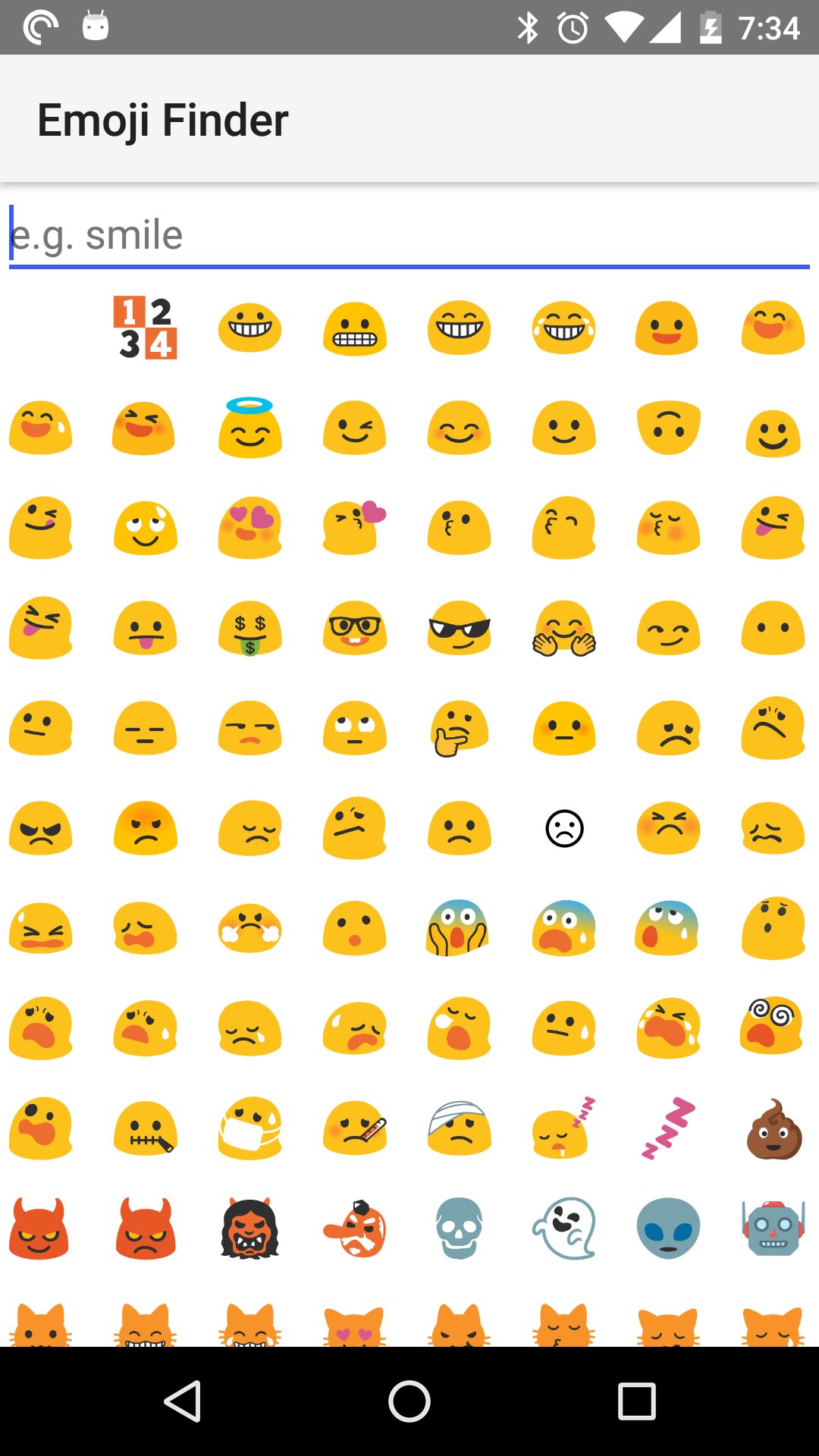Viewport: 819px width, 1456px height.
Task: Pick the ghost emoji
Action: click(x=563, y=1228)
